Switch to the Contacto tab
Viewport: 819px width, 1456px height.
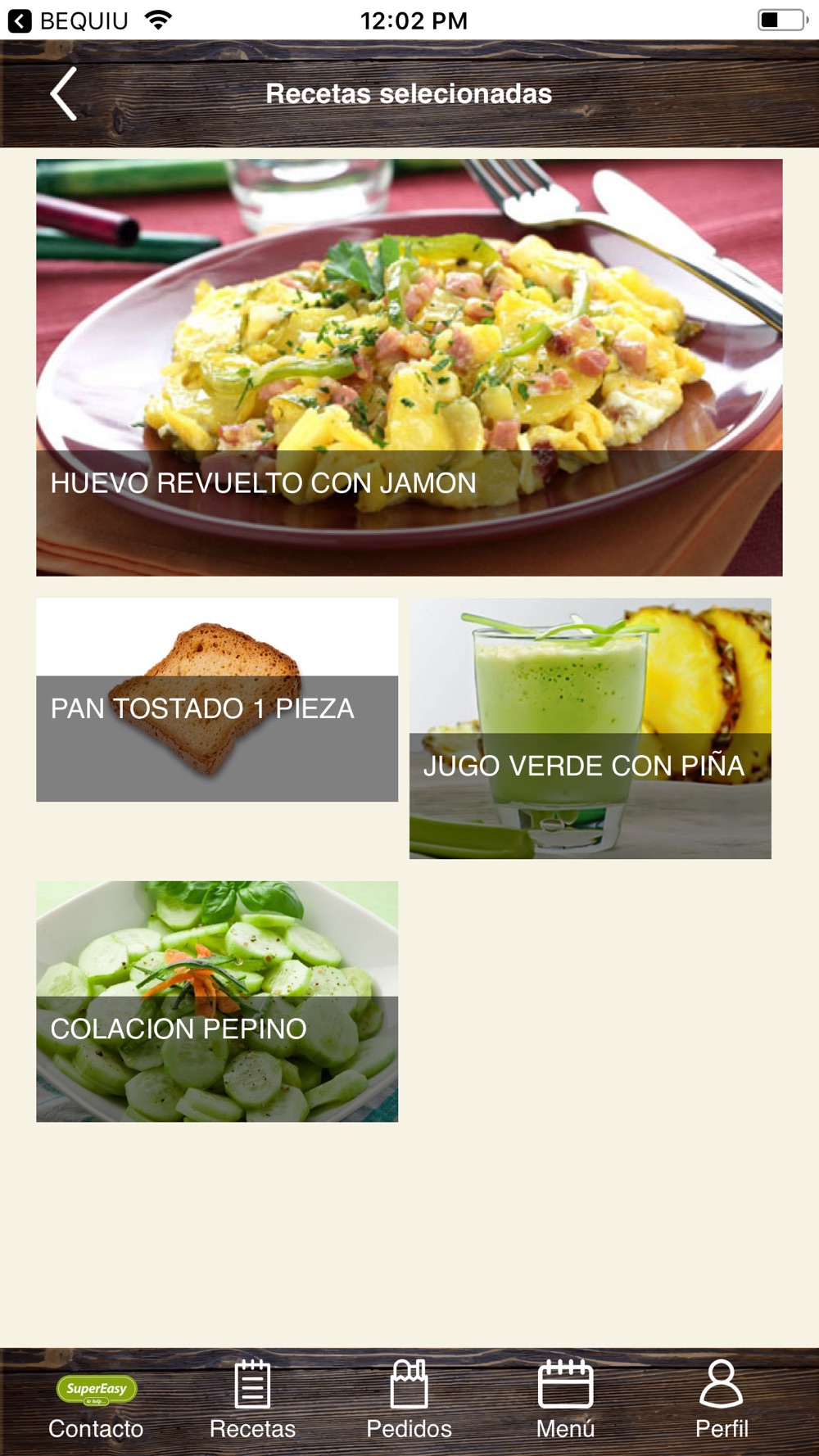coord(96,1401)
